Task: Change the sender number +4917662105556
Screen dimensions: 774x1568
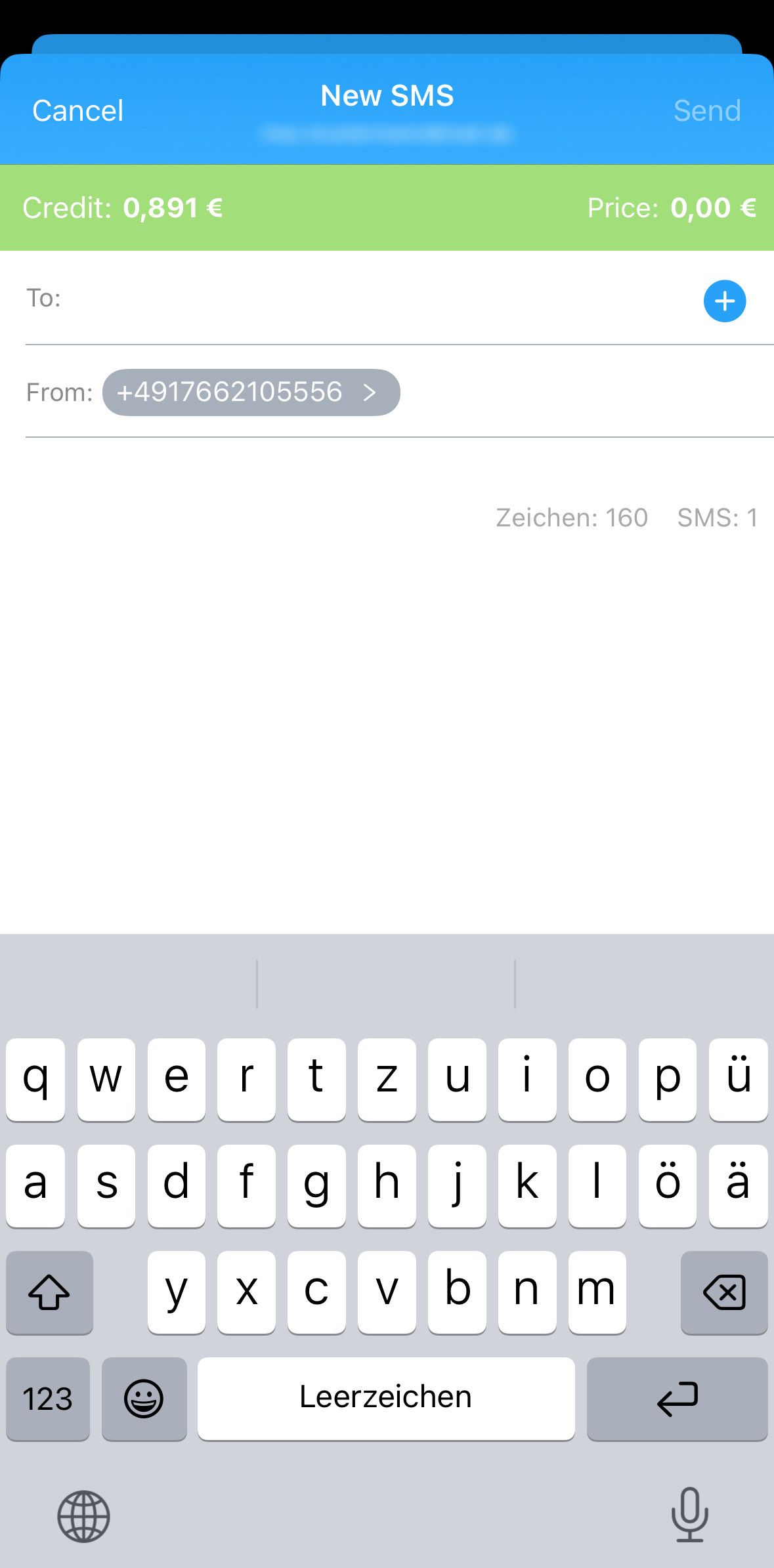Action: pyautogui.click(x=251, y=392)
